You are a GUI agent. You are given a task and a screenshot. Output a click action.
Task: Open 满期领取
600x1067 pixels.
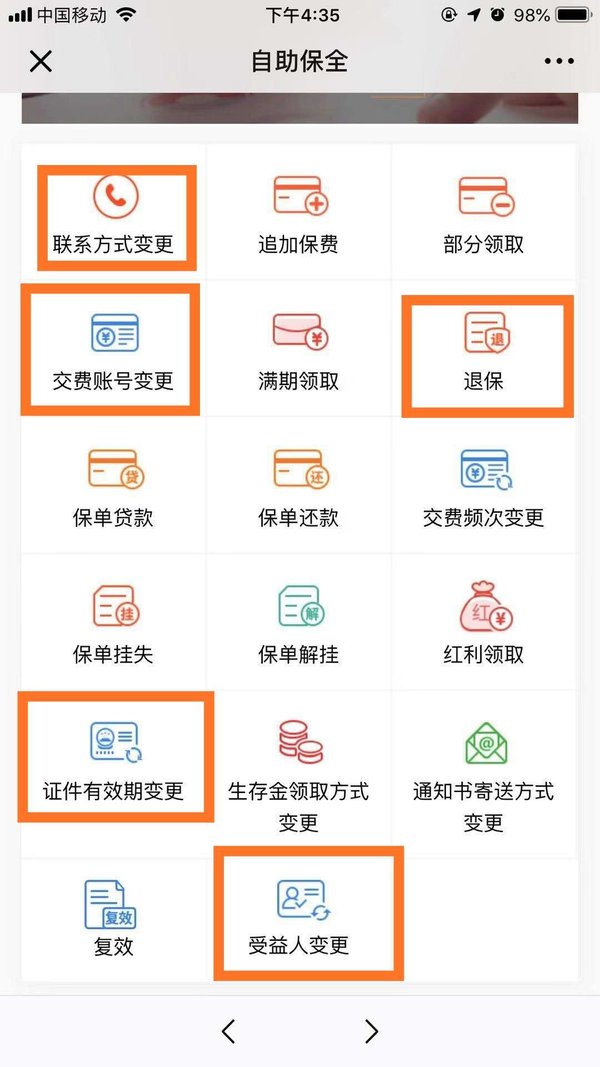click(299, 348)
